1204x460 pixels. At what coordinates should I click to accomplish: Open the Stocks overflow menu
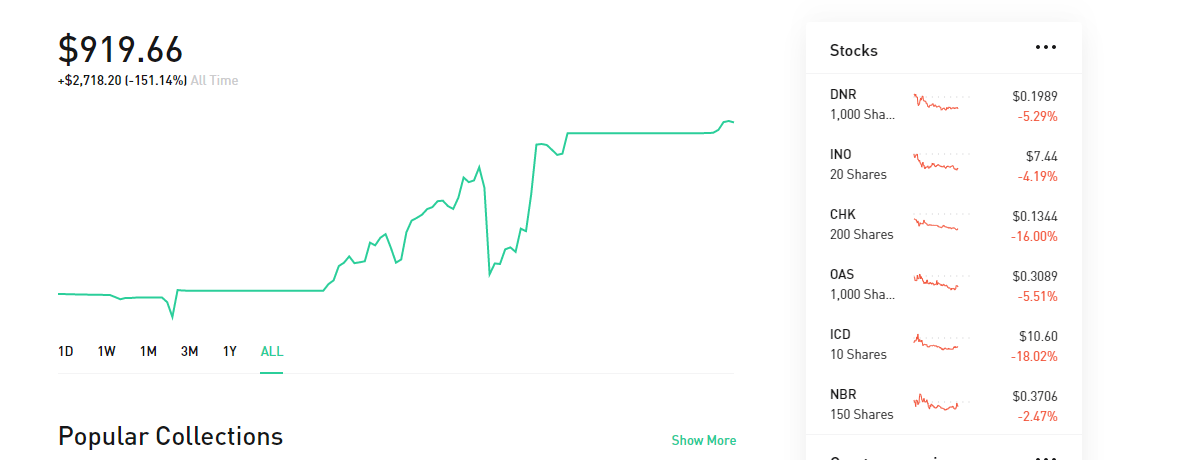pyautogui.click(x=1045, y=48)
